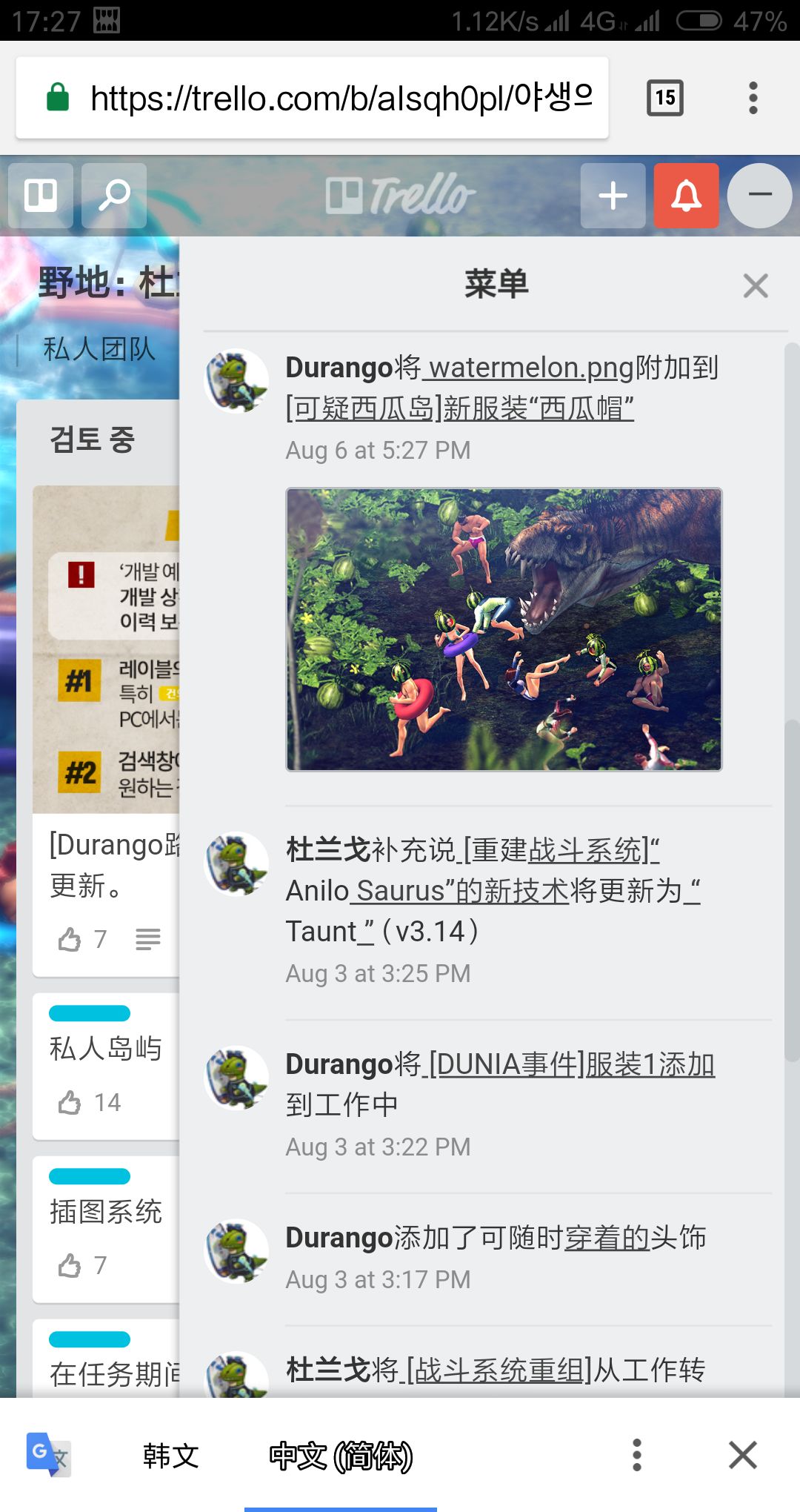
Task: Open the Trello boards button
Action: click(x=41, y=196)
